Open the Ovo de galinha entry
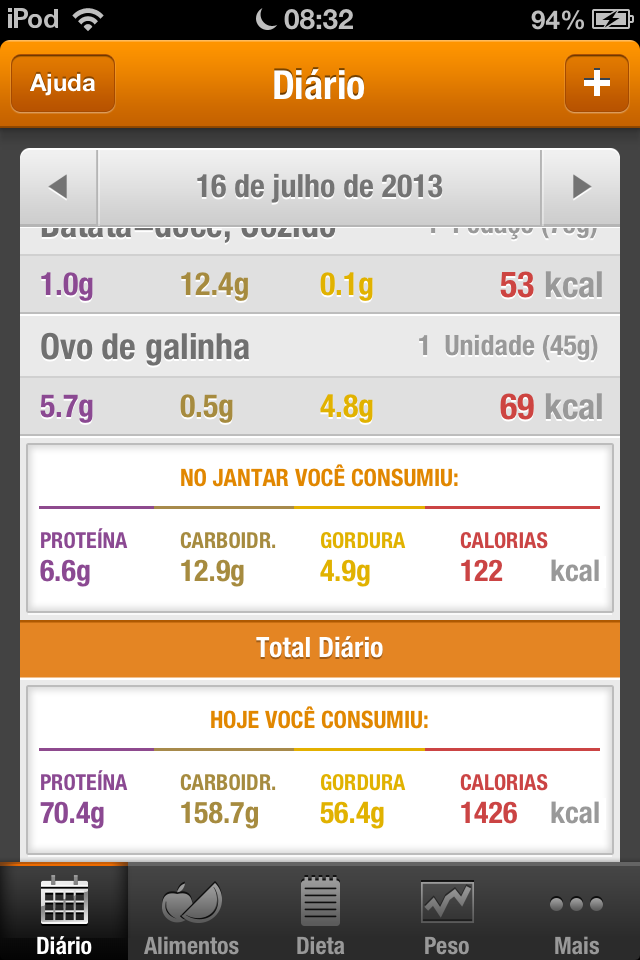Screen dimensions: 640x960 coord(319,347)
